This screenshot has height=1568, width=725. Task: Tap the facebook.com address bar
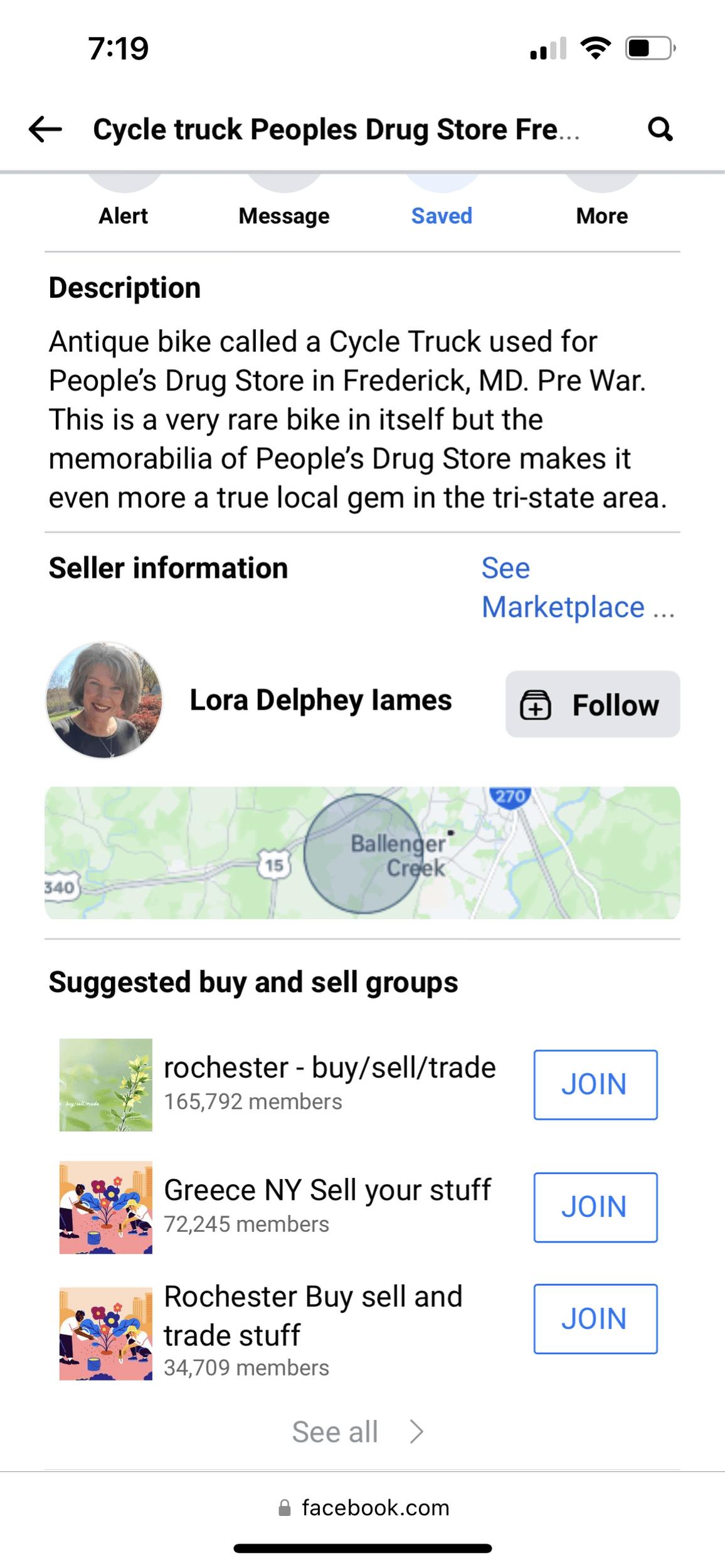tap(364, 1507)
